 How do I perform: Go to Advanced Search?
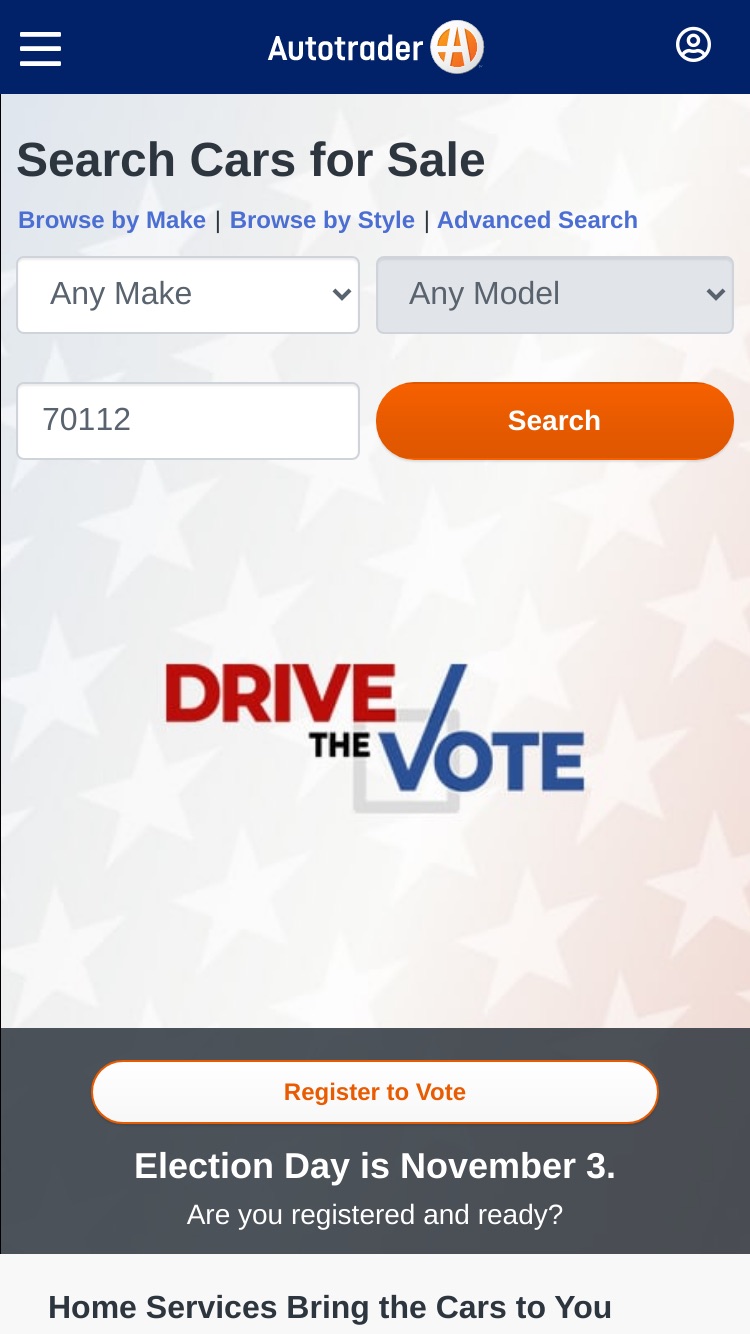(537, 220)
